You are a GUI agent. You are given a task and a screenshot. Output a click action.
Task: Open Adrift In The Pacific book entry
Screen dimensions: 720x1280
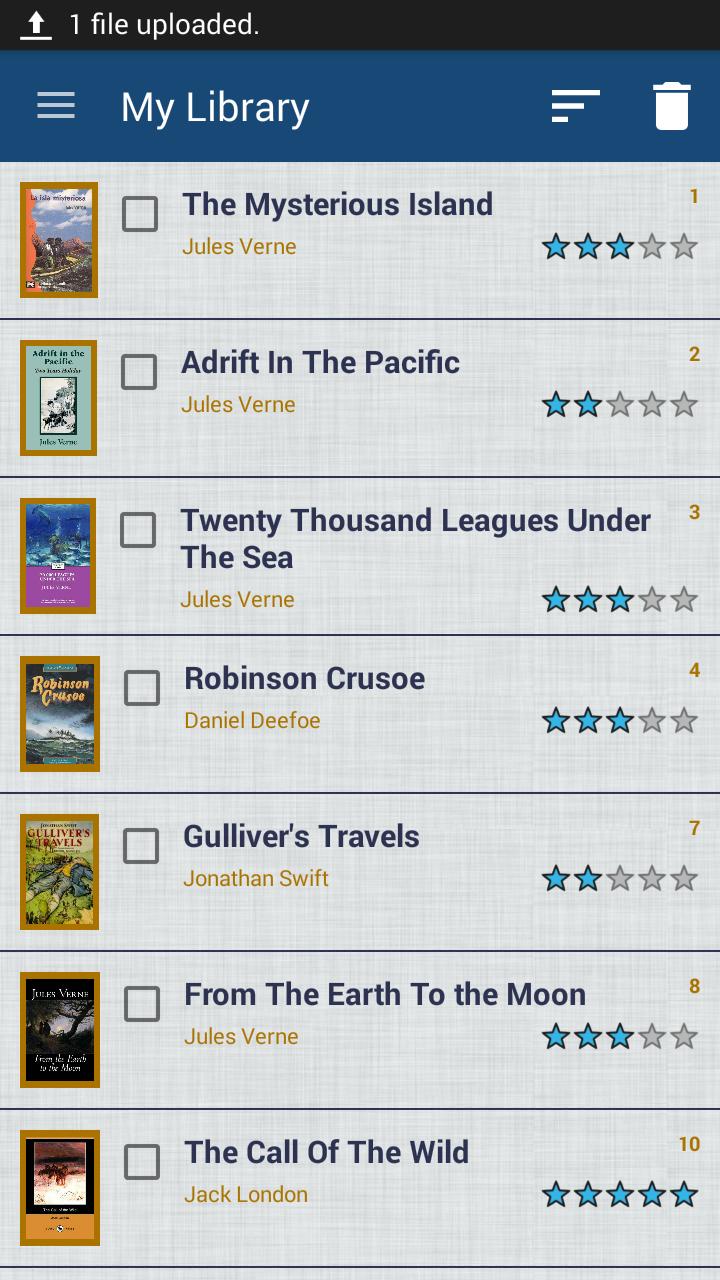[x=320, y=363]
